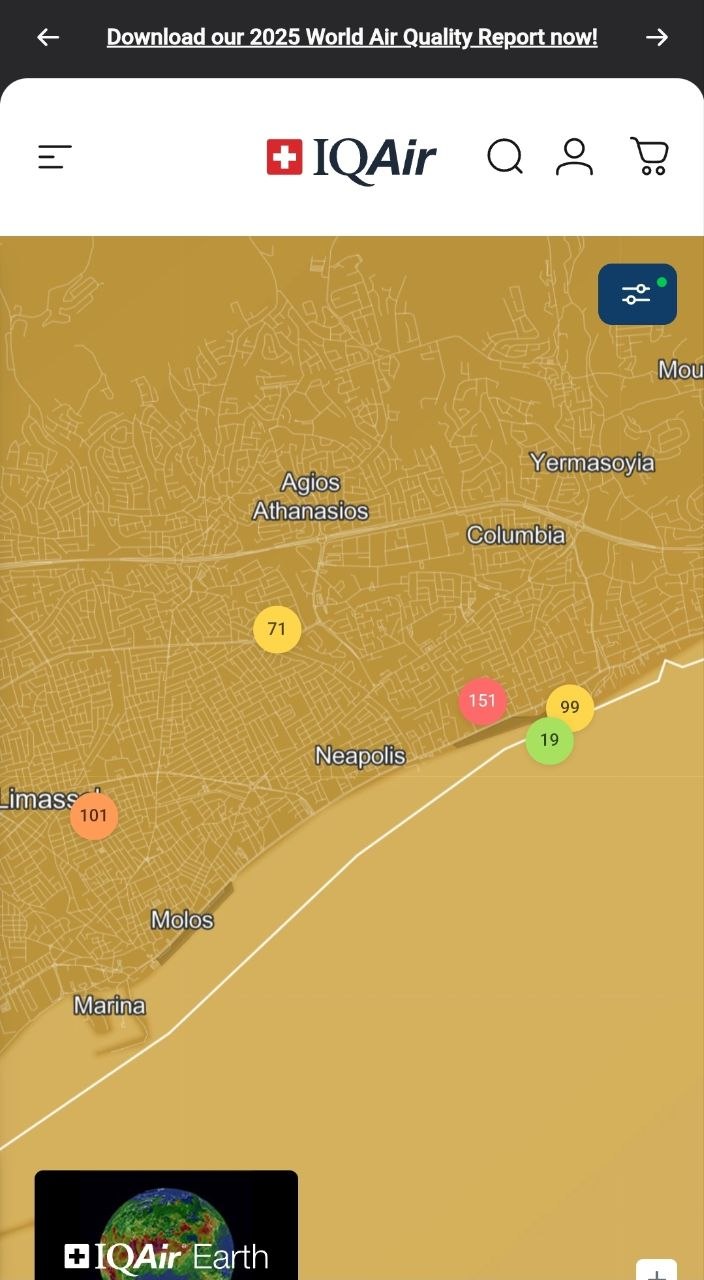The image size is (704, 1280).
Task: Open the World Air Quality Report link
Action: click(352, 38)
